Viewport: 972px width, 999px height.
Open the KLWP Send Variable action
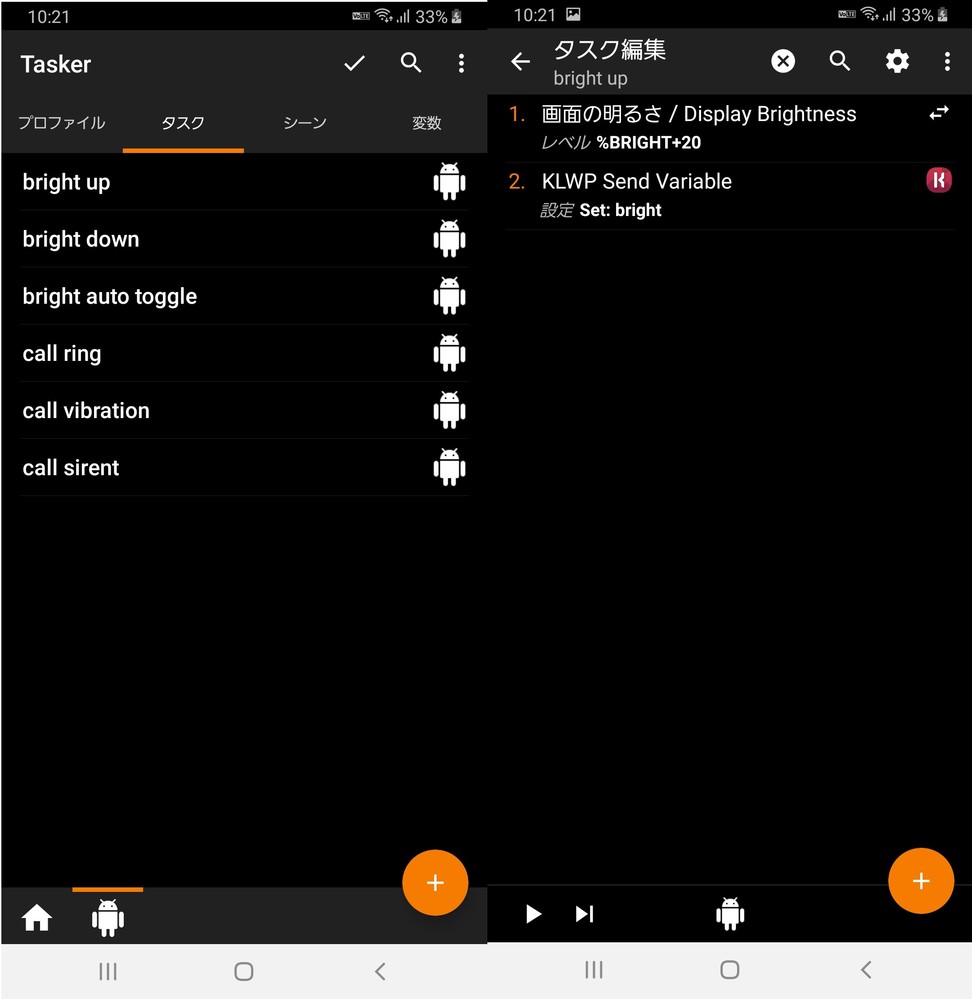point(637,193)
